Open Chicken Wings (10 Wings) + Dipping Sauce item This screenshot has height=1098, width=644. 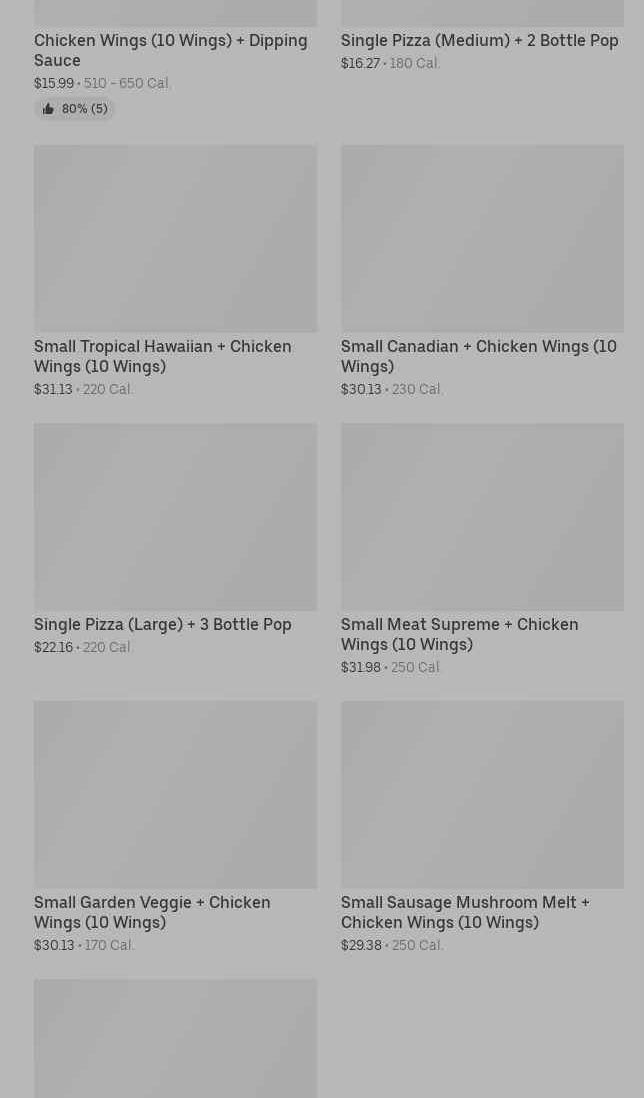click(171, 50)
